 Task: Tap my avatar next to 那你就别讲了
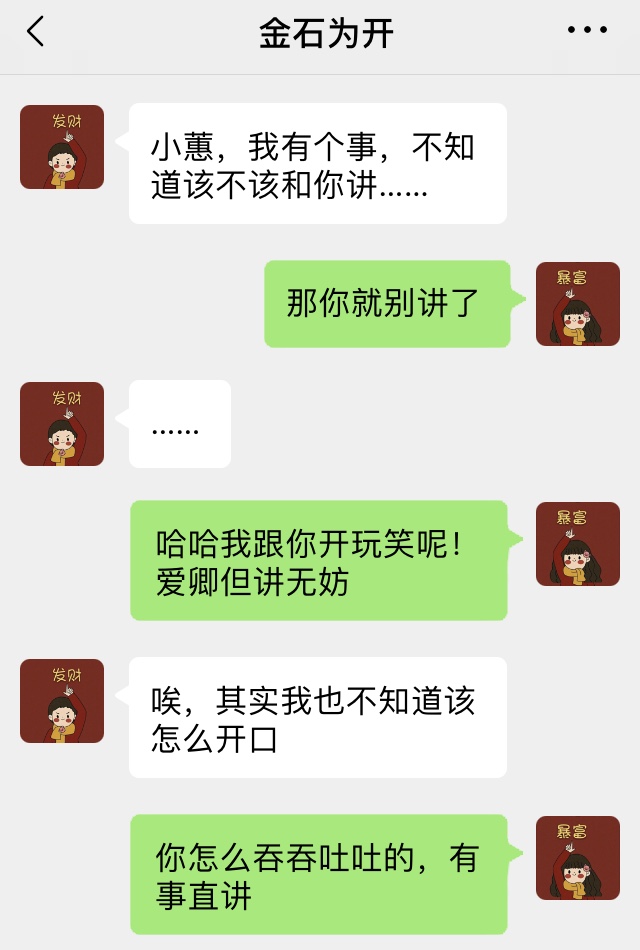click(x=577, y=304)
